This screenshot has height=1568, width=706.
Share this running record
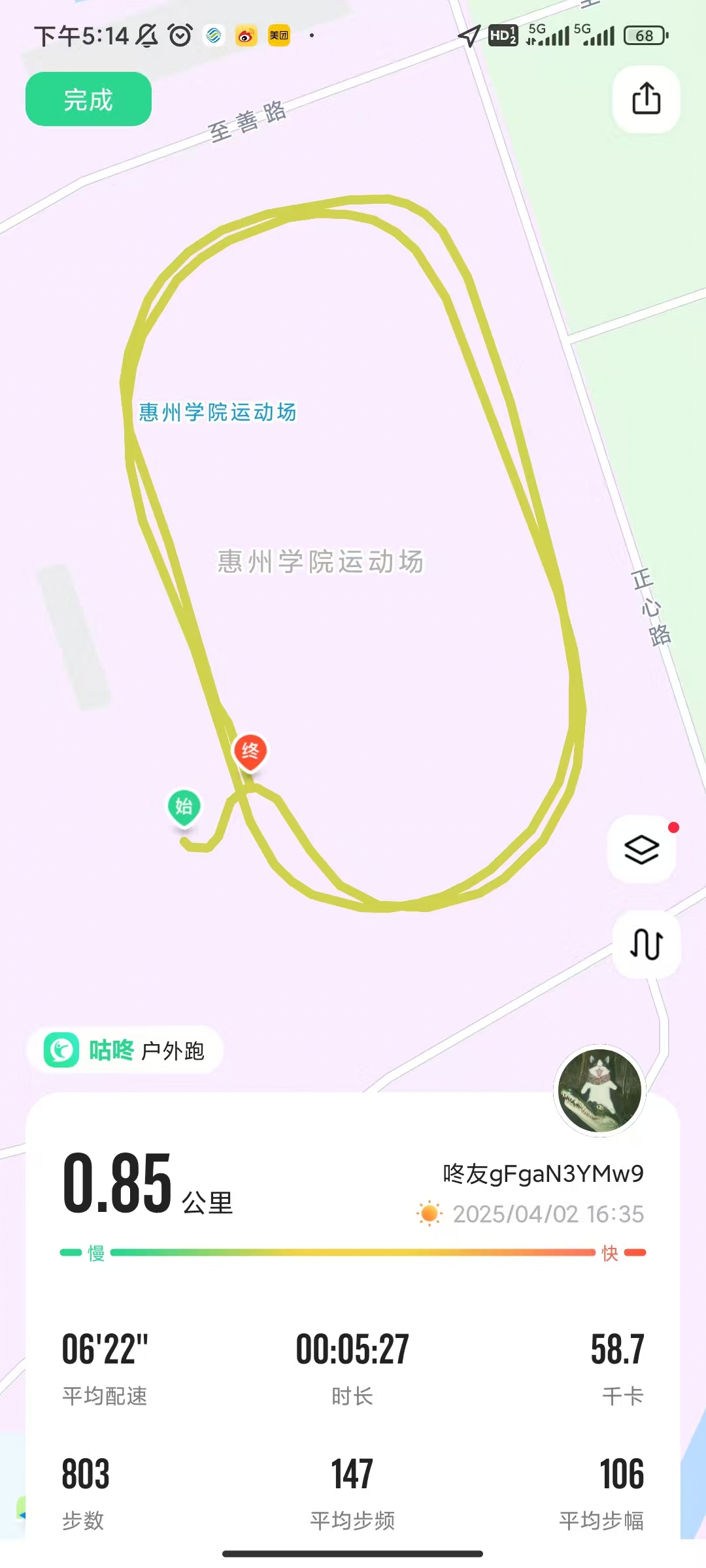(646, 99)
